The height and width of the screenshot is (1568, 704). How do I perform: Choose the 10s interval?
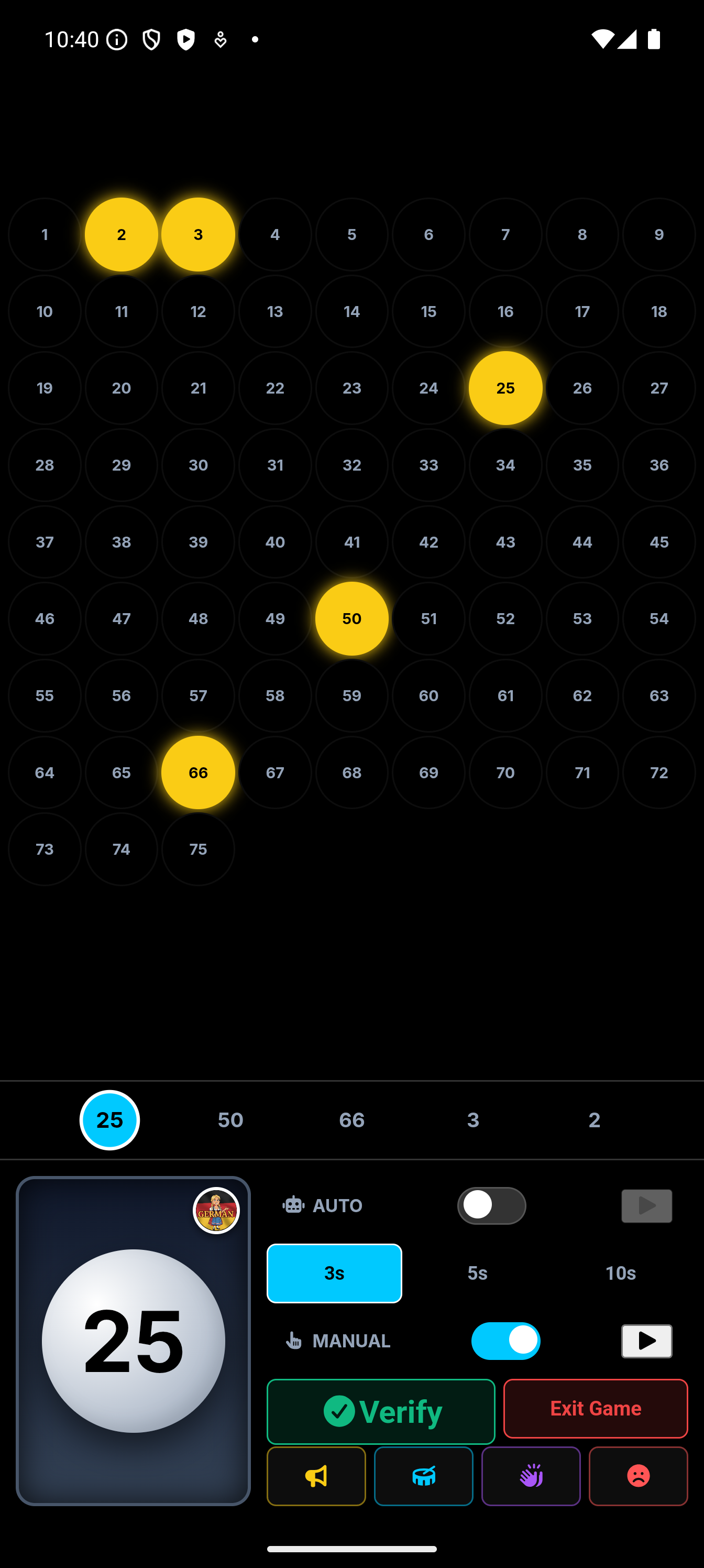point(620,1273)
